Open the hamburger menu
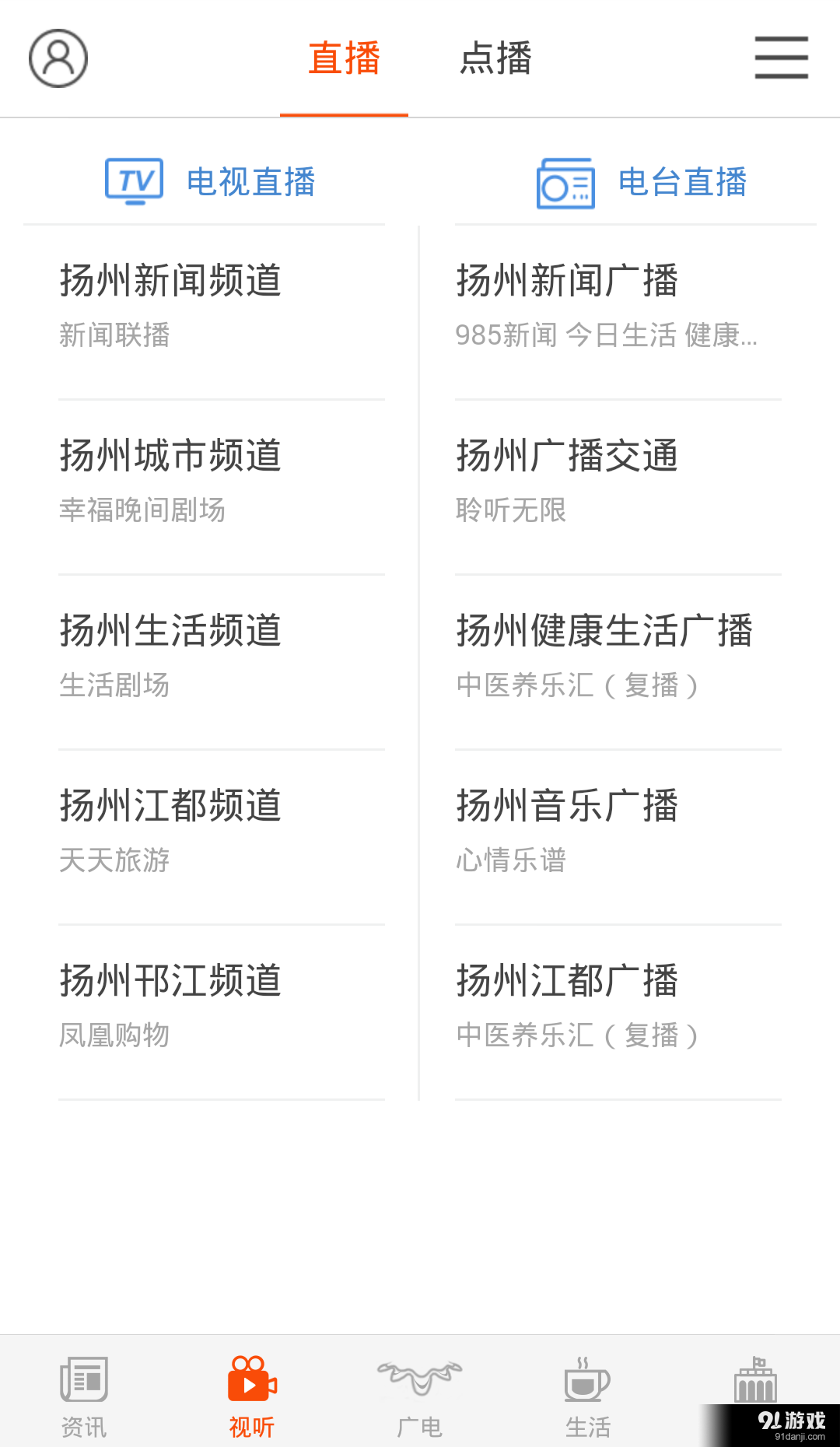This screenshot has width=840, height=1447. click(781, 58)
